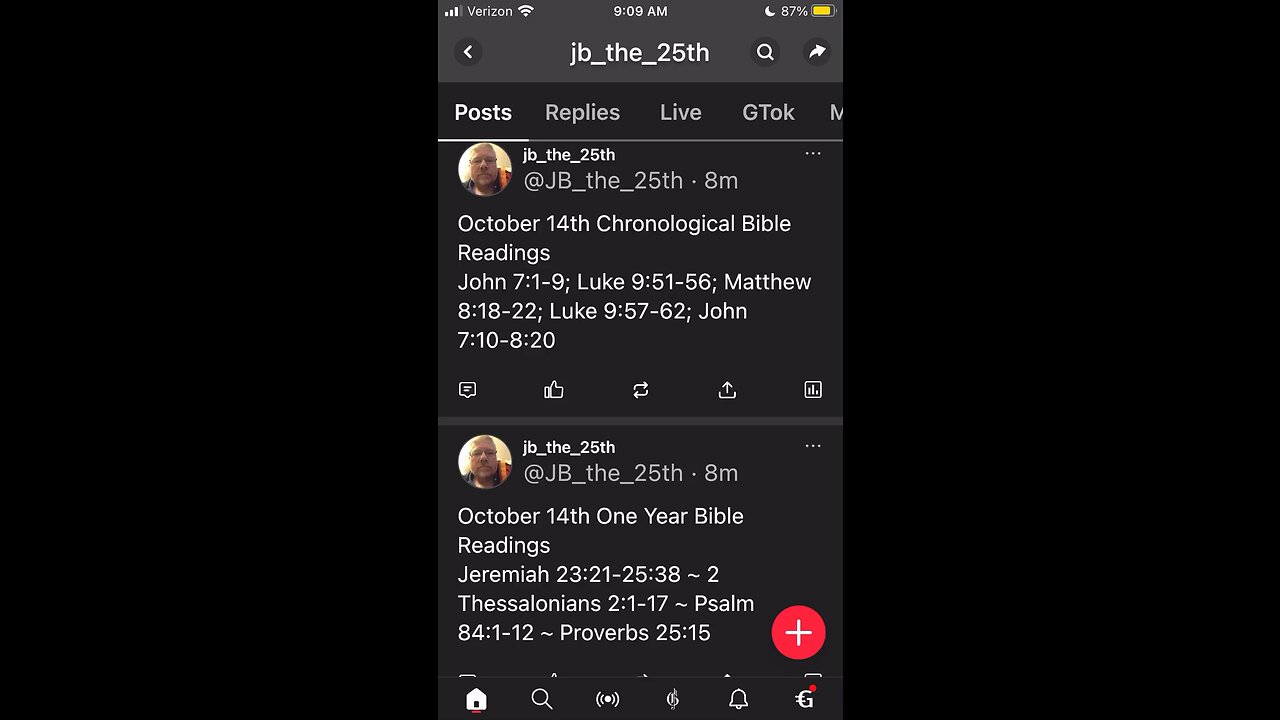Open the search tab in the bottom bar
The image size is (1280, 720).
pyautogui.click(x=542, y=699)
